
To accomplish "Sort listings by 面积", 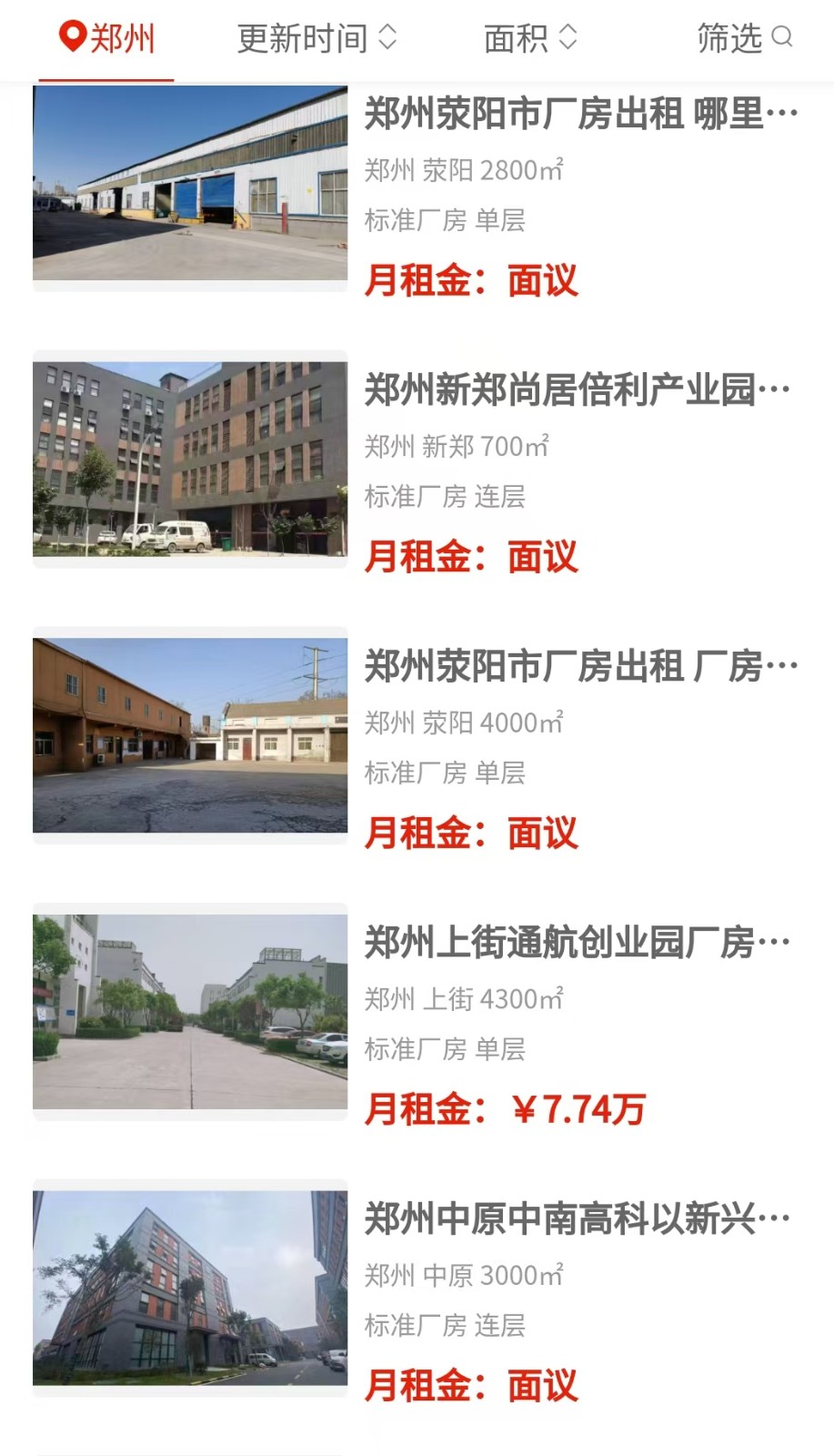I will click(x=530, y=38).
